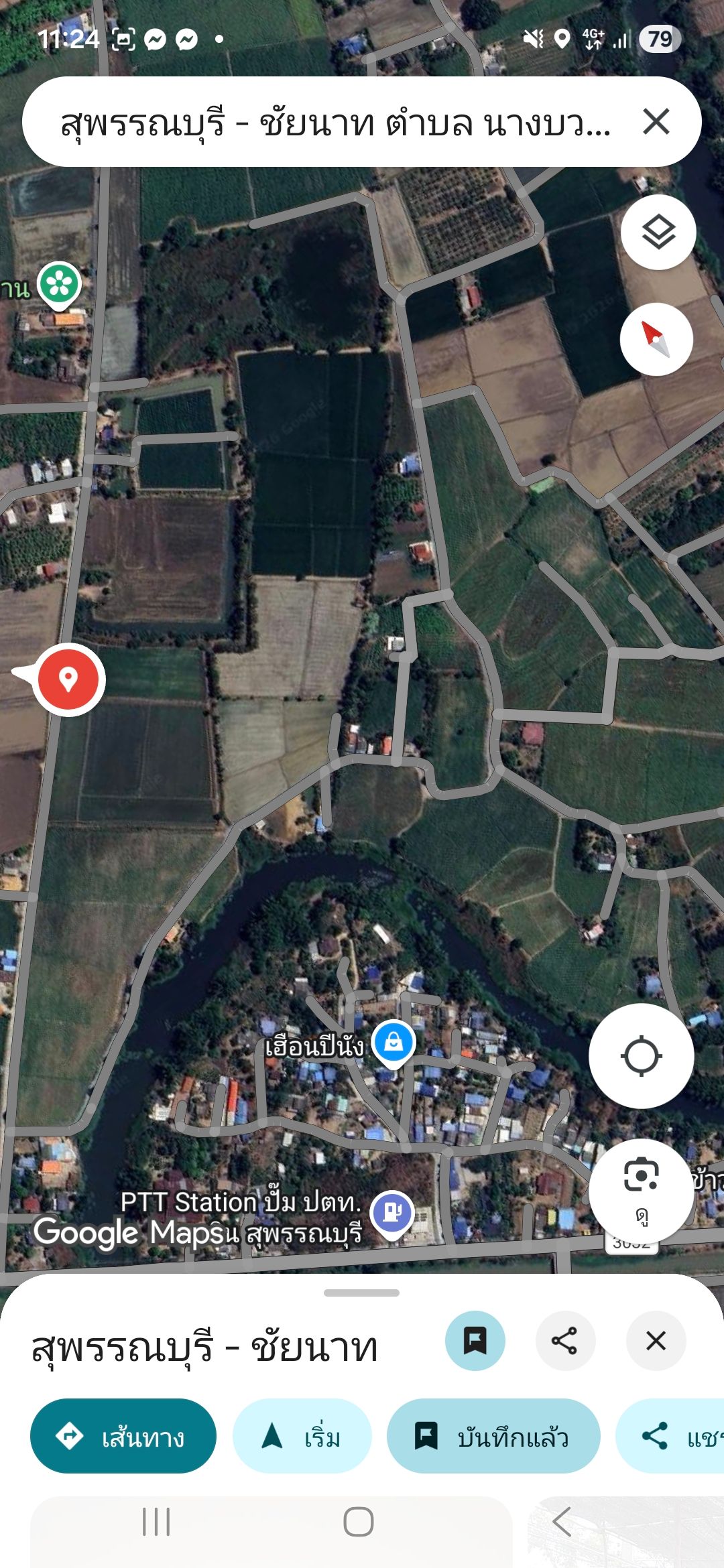724x1568 pixels.
Task: Tap the แชร์ share chip
Action: pos(670,1435)
